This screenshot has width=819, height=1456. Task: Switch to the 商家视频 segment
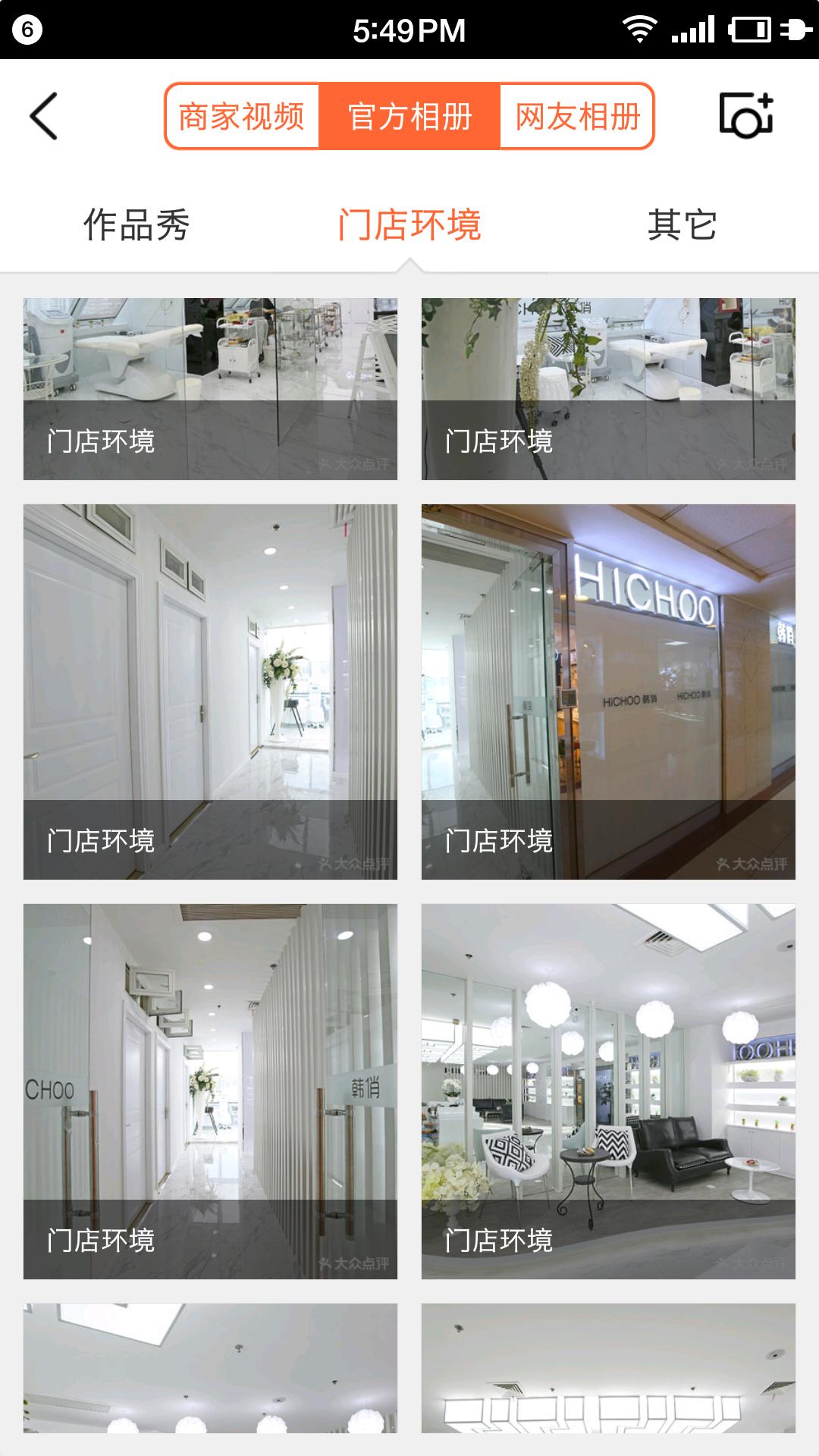click(x=242, y=117)
